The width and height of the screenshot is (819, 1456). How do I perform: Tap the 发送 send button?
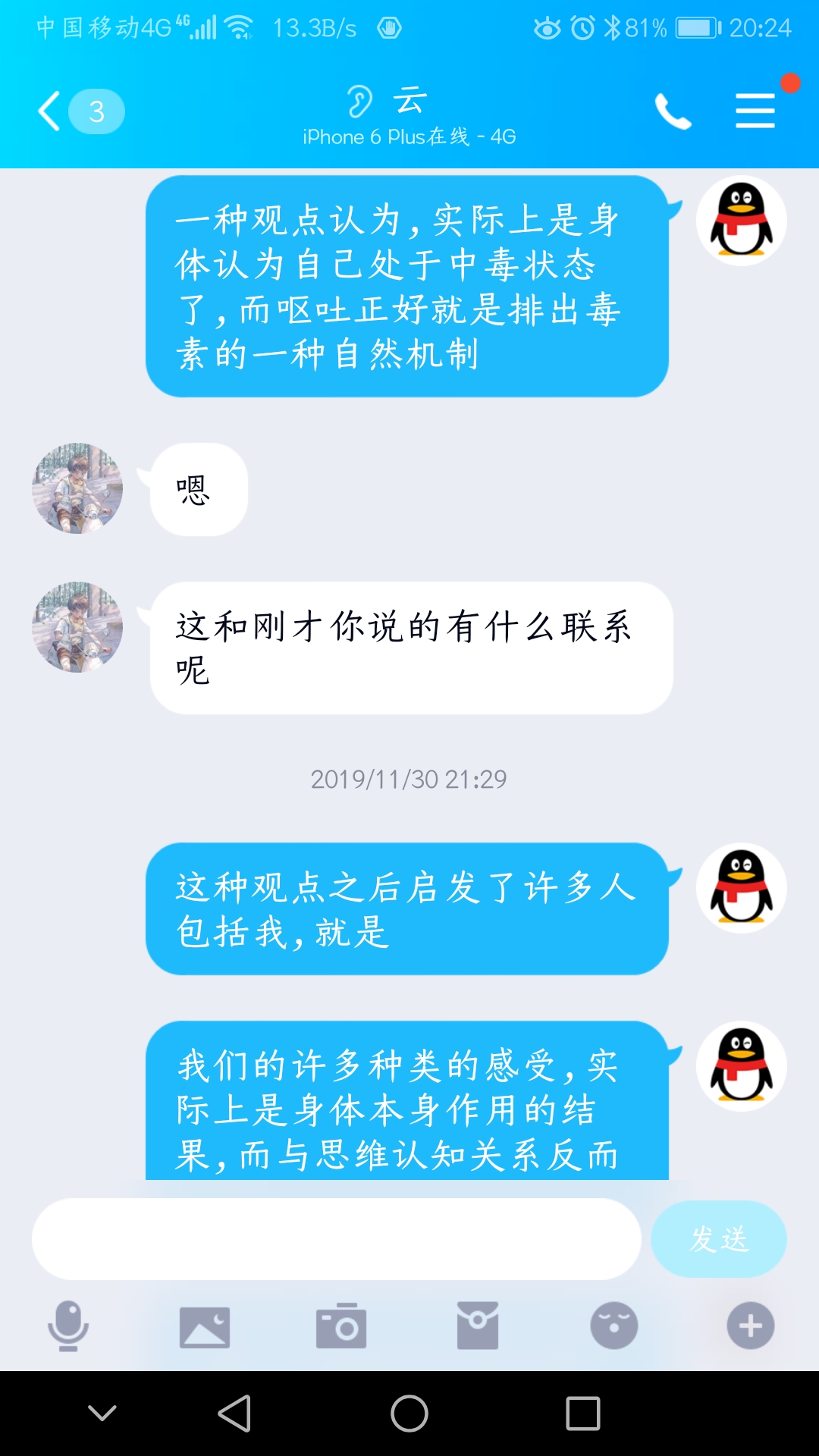[718, 1239]
